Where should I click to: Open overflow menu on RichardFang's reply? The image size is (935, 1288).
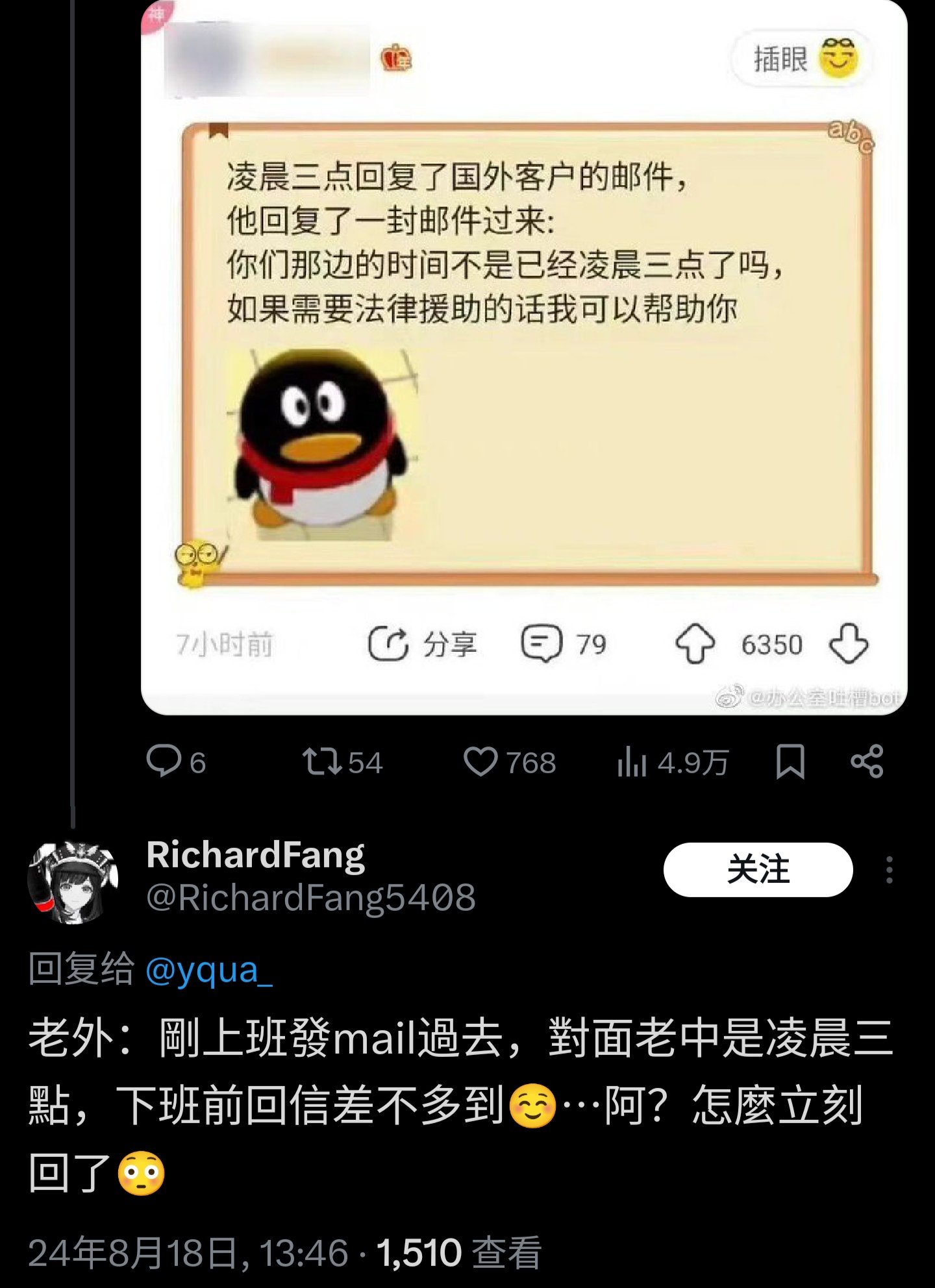889,869
